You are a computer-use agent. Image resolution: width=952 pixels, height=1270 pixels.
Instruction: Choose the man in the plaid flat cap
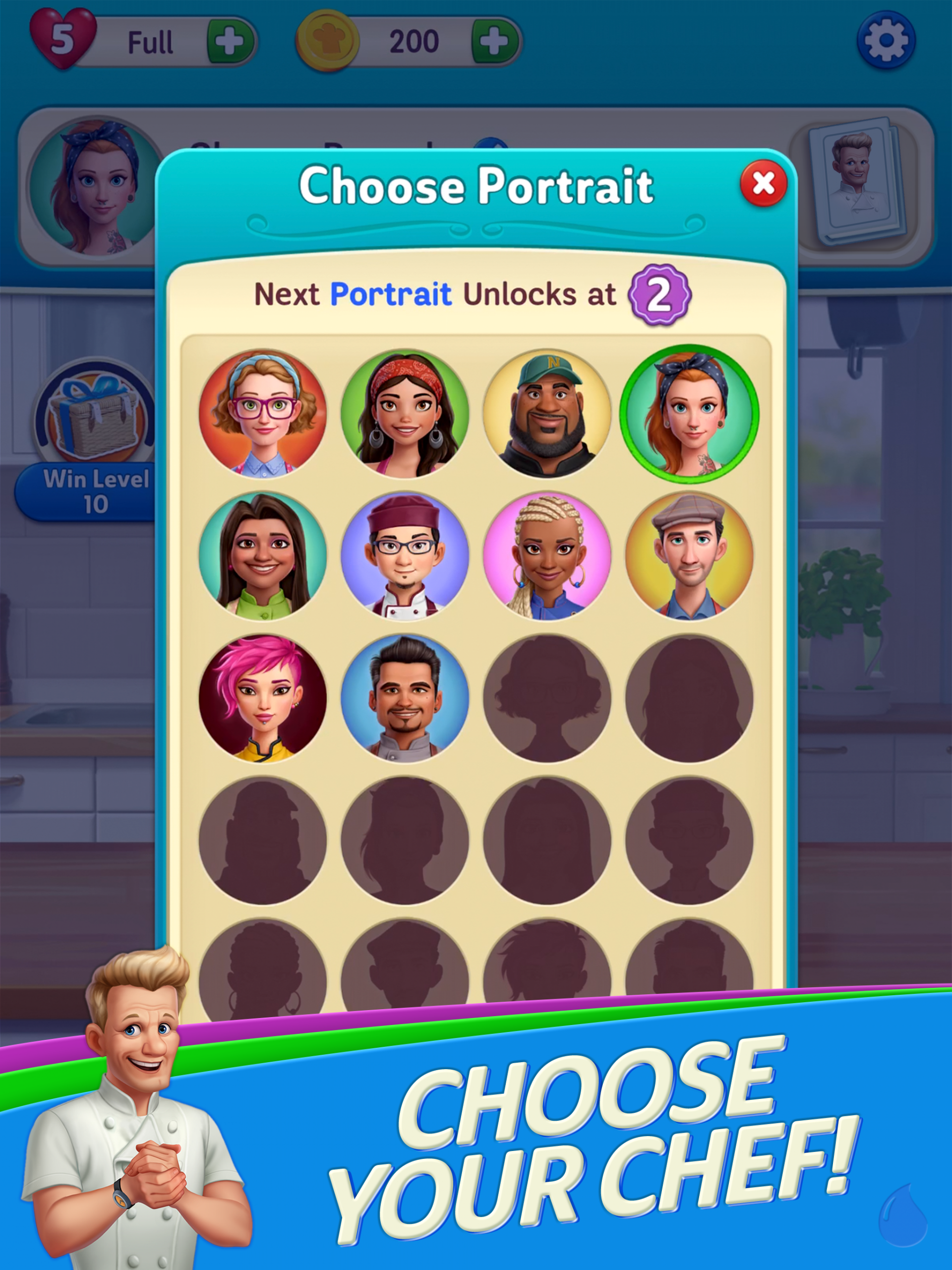690,556
